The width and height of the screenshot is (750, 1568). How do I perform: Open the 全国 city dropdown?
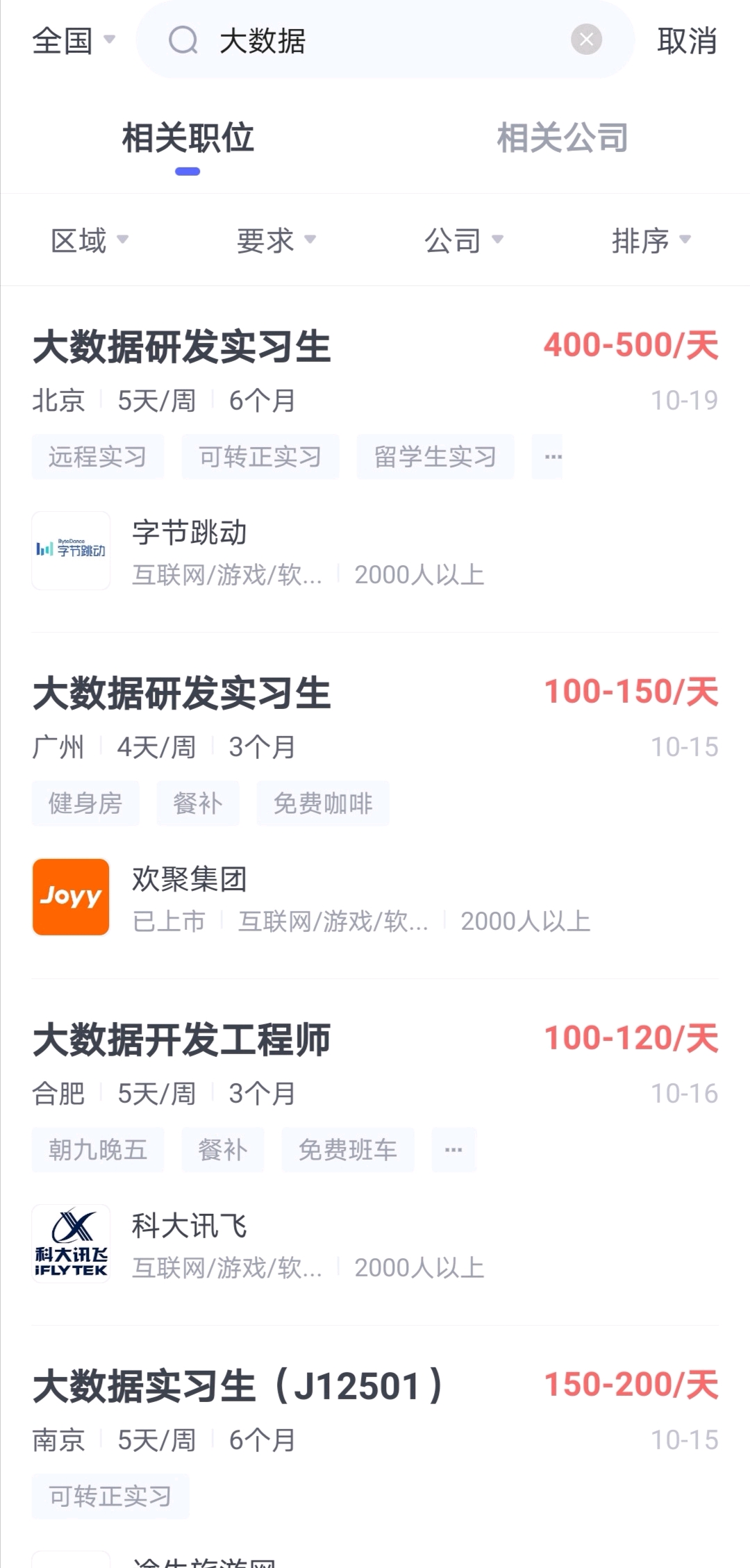pos(74,40)
